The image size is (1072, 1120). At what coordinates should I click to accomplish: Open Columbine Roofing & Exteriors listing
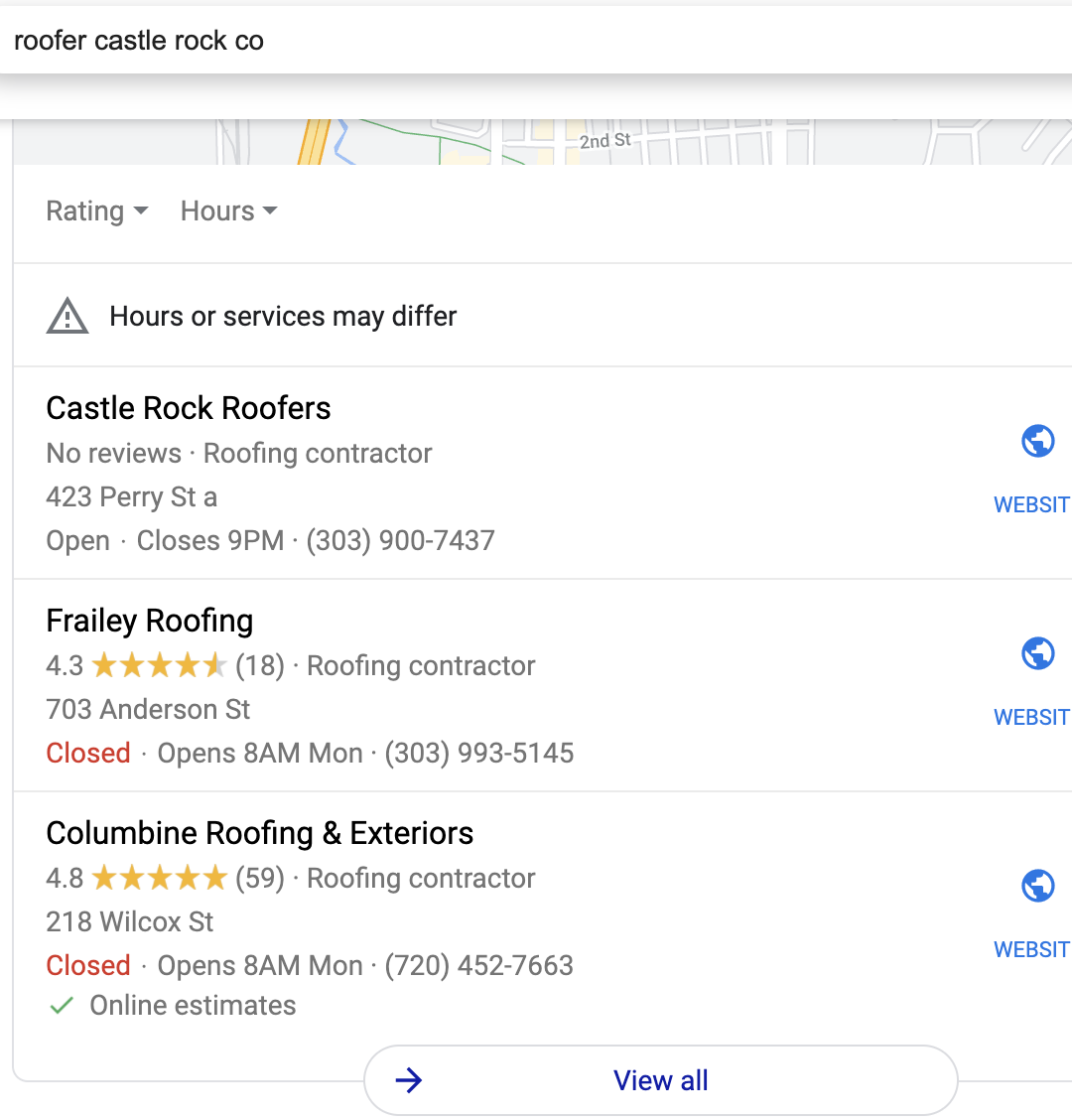pos(260,833)
